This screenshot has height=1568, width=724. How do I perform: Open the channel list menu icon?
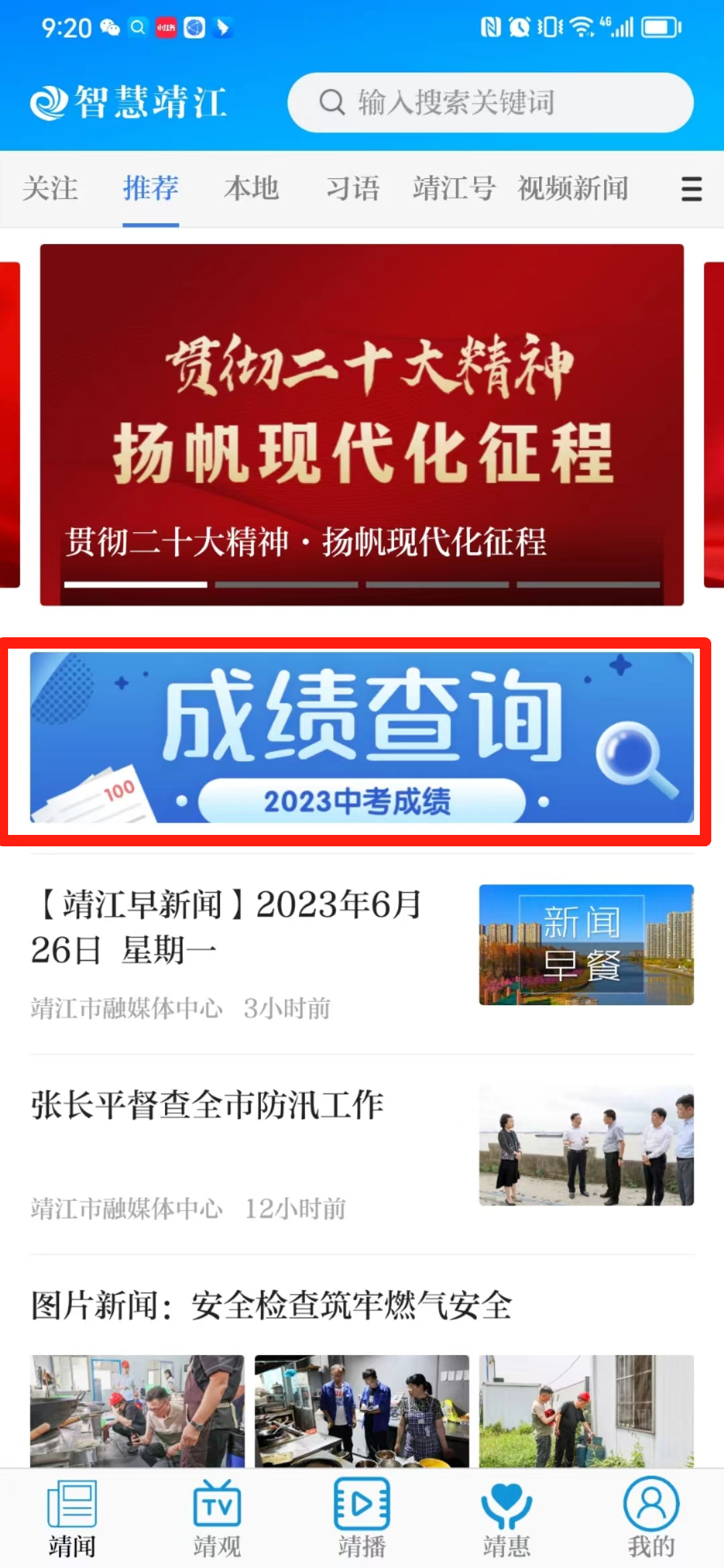(691, 189)
